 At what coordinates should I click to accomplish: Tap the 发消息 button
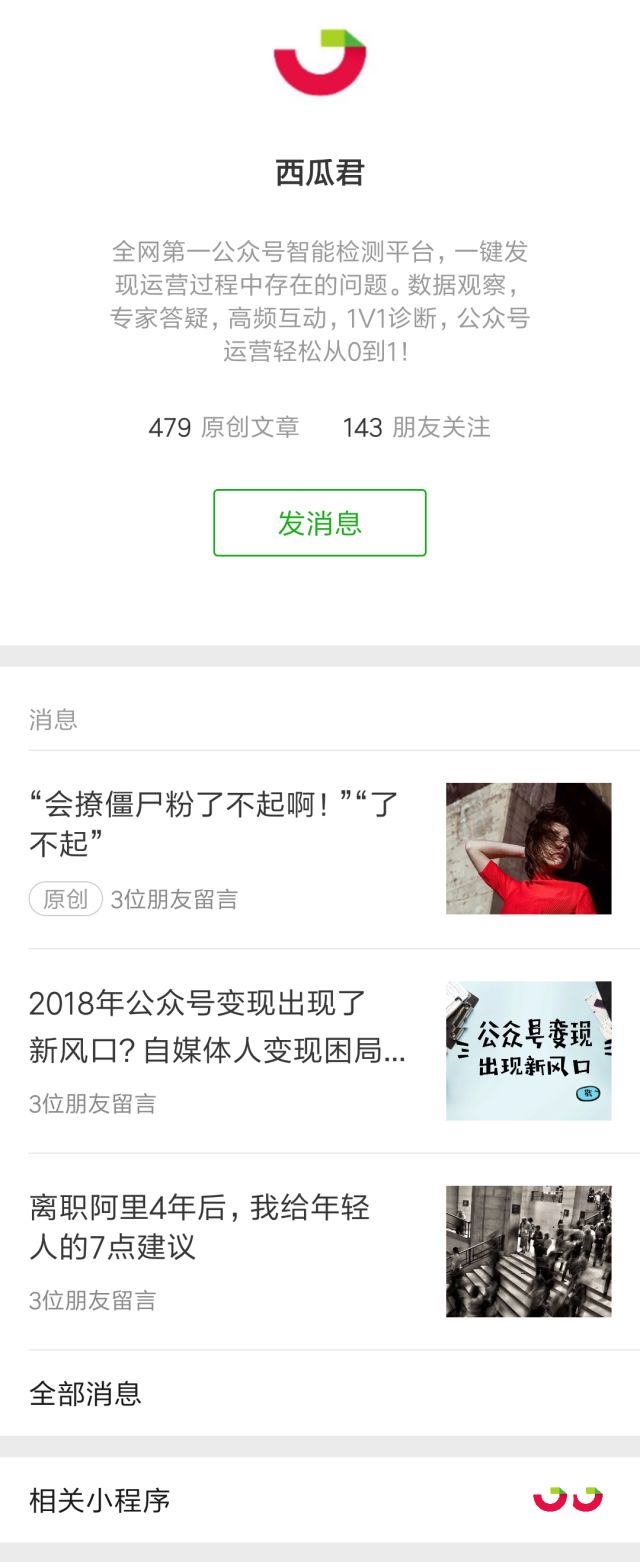[320, 523]
